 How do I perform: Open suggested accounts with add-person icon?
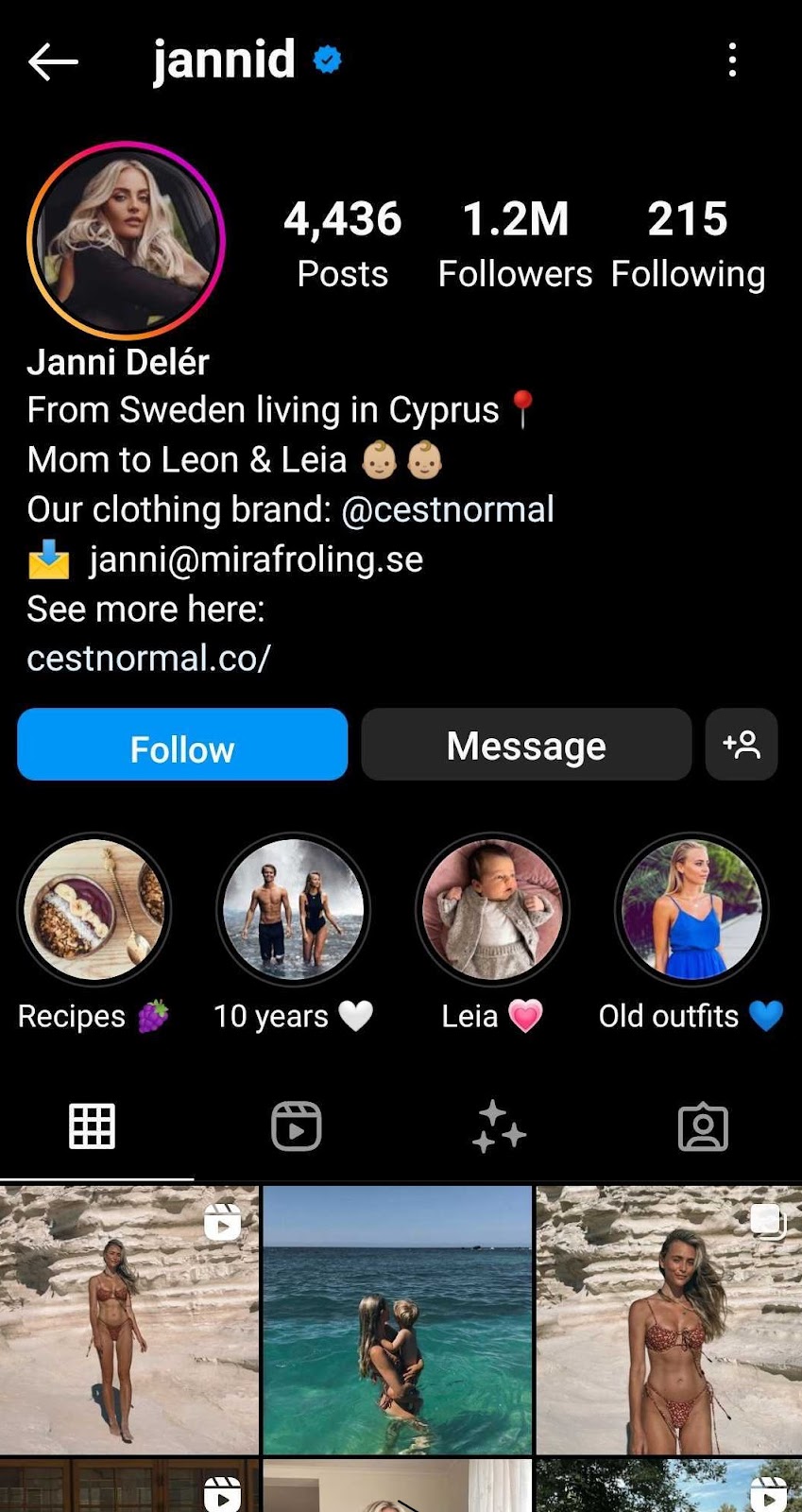pos(742,746)
